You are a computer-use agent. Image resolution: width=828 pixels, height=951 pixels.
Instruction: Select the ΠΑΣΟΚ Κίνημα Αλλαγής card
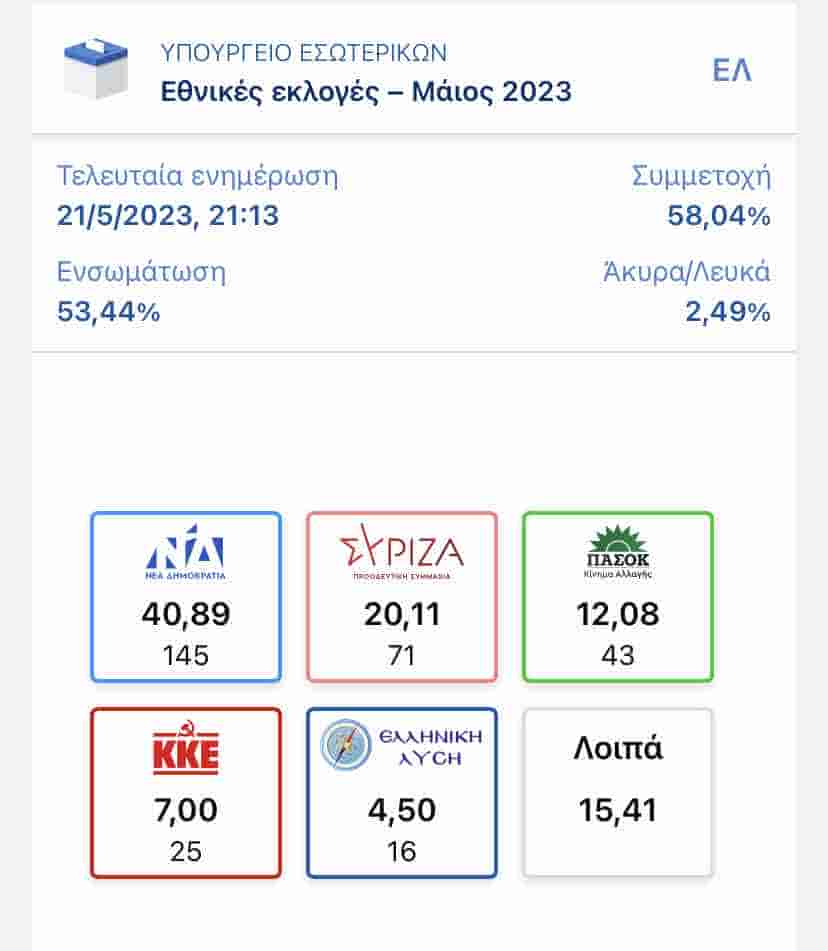coord(618,597)
